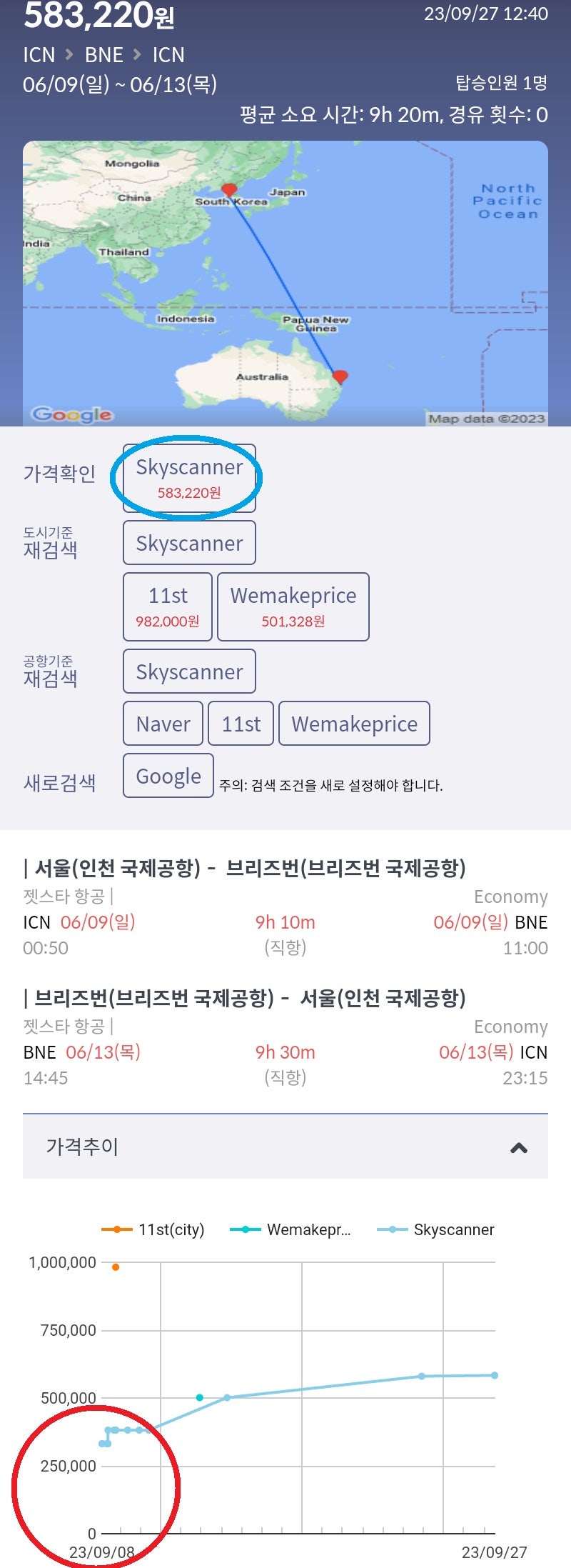Toggle the 11st(city) series in chart legend
This screenshot has width=571, height=1568.
153,1229
